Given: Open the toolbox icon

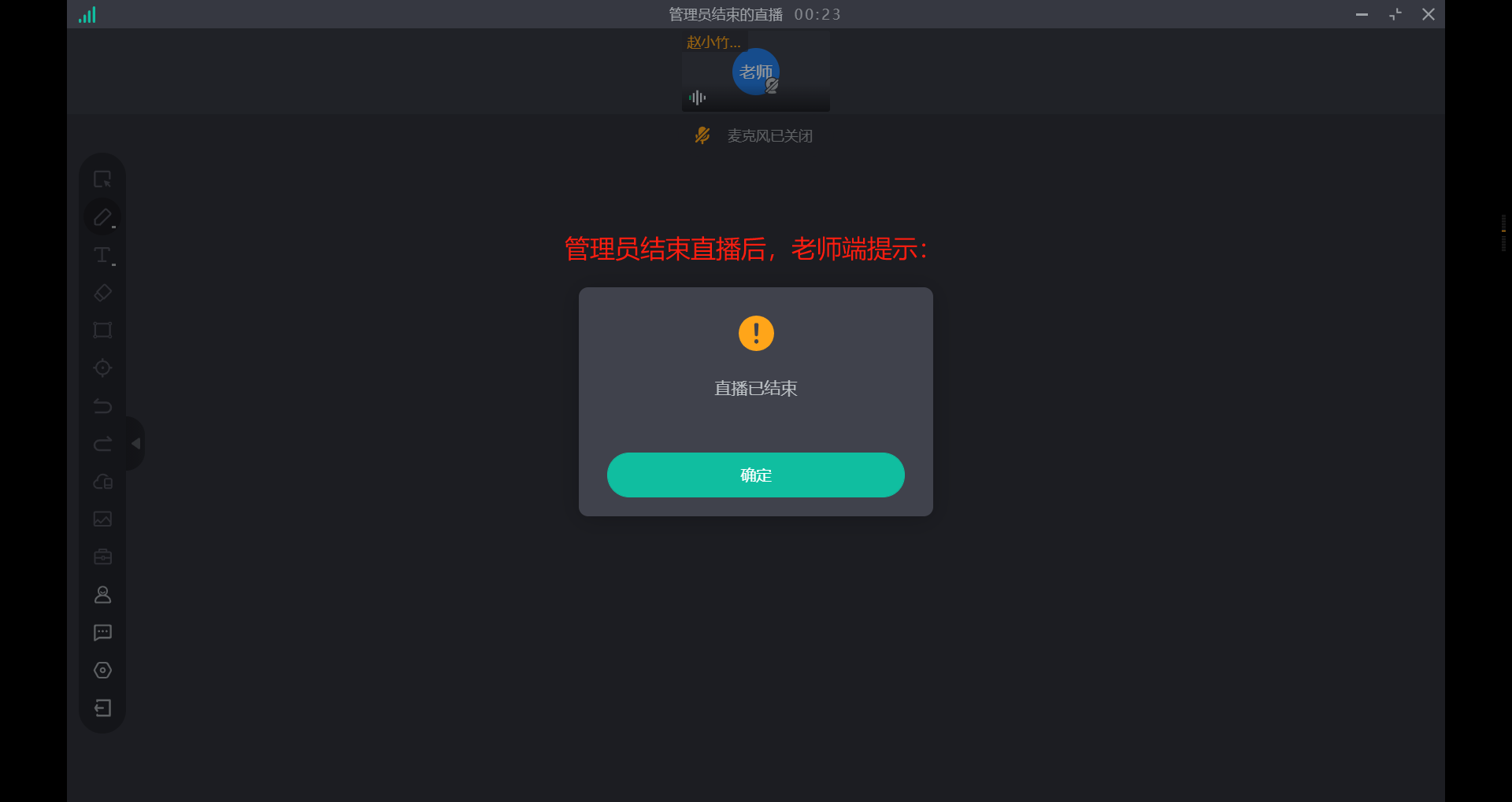Looking at the screenshot, I should point(102,557).
